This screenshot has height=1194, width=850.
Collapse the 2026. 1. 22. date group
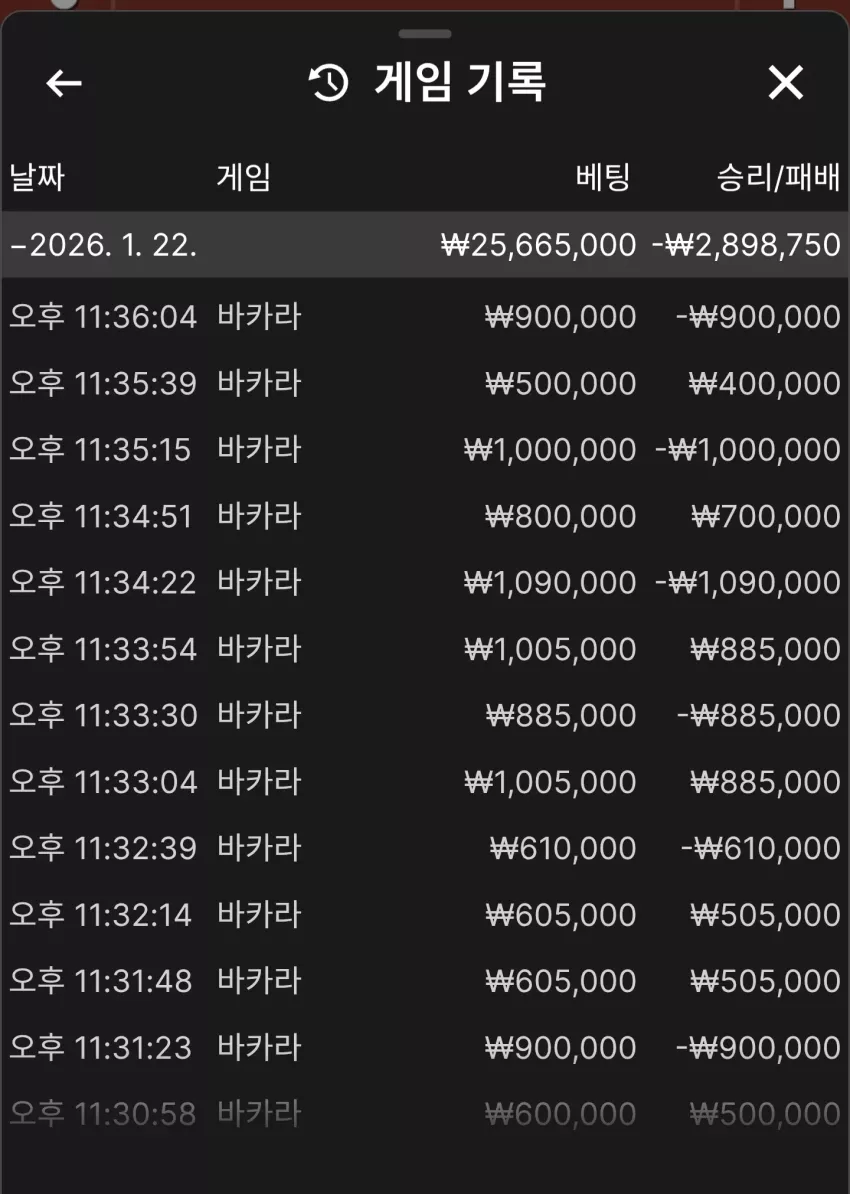coord(425,244)
